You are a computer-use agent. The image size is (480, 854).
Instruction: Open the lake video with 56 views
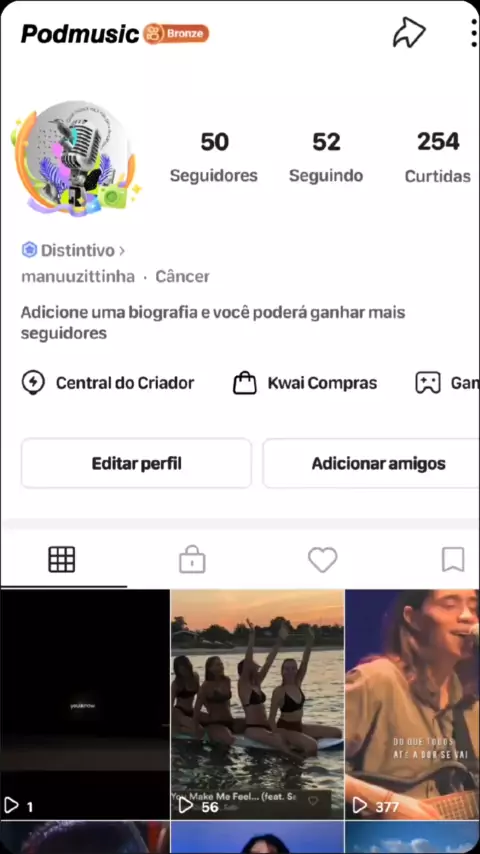pyautogui.click(x=257, y=704)
